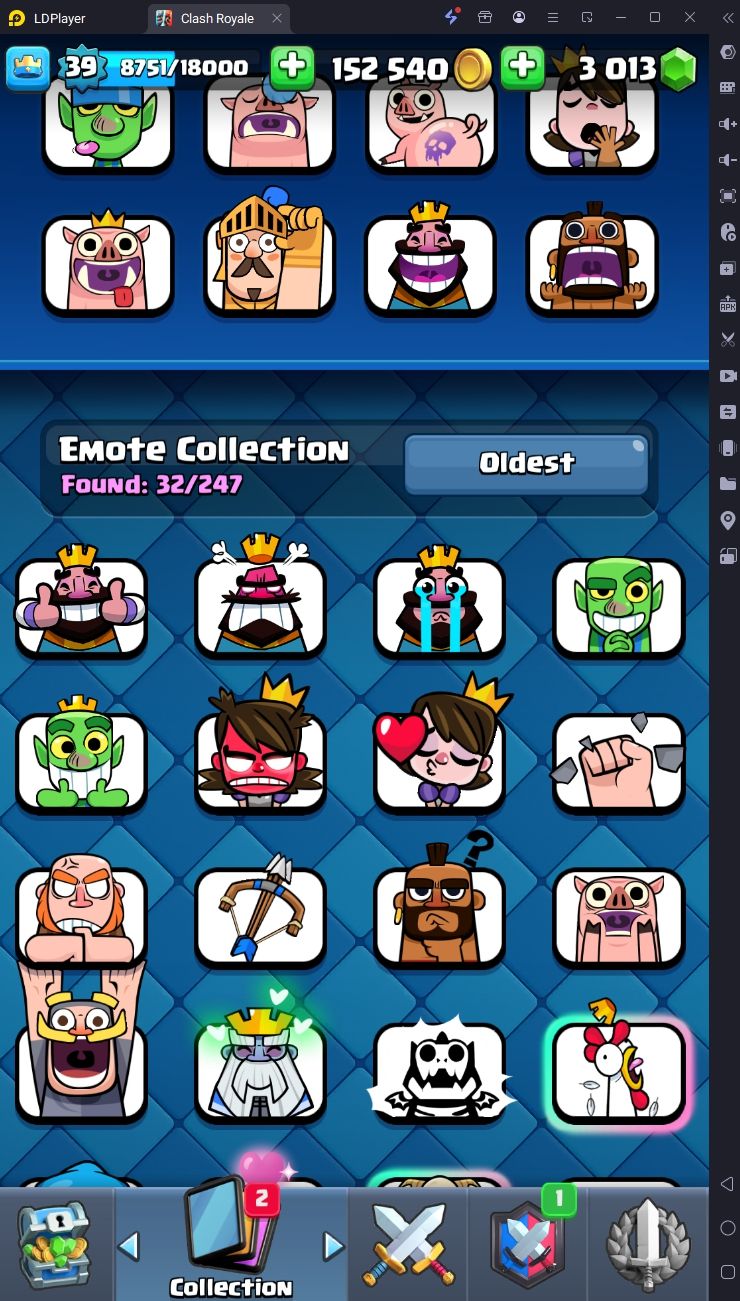The width and height of the screenshot is (740, 1301).
Task: Open the player level crown icon
Action: [28, 67]
